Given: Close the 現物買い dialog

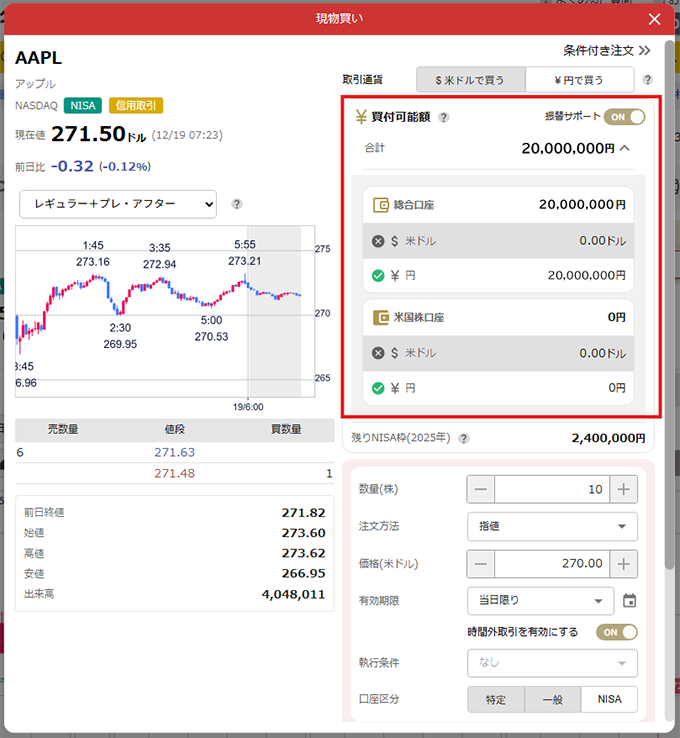Looking at the screenshot, I should coord(654,19).
